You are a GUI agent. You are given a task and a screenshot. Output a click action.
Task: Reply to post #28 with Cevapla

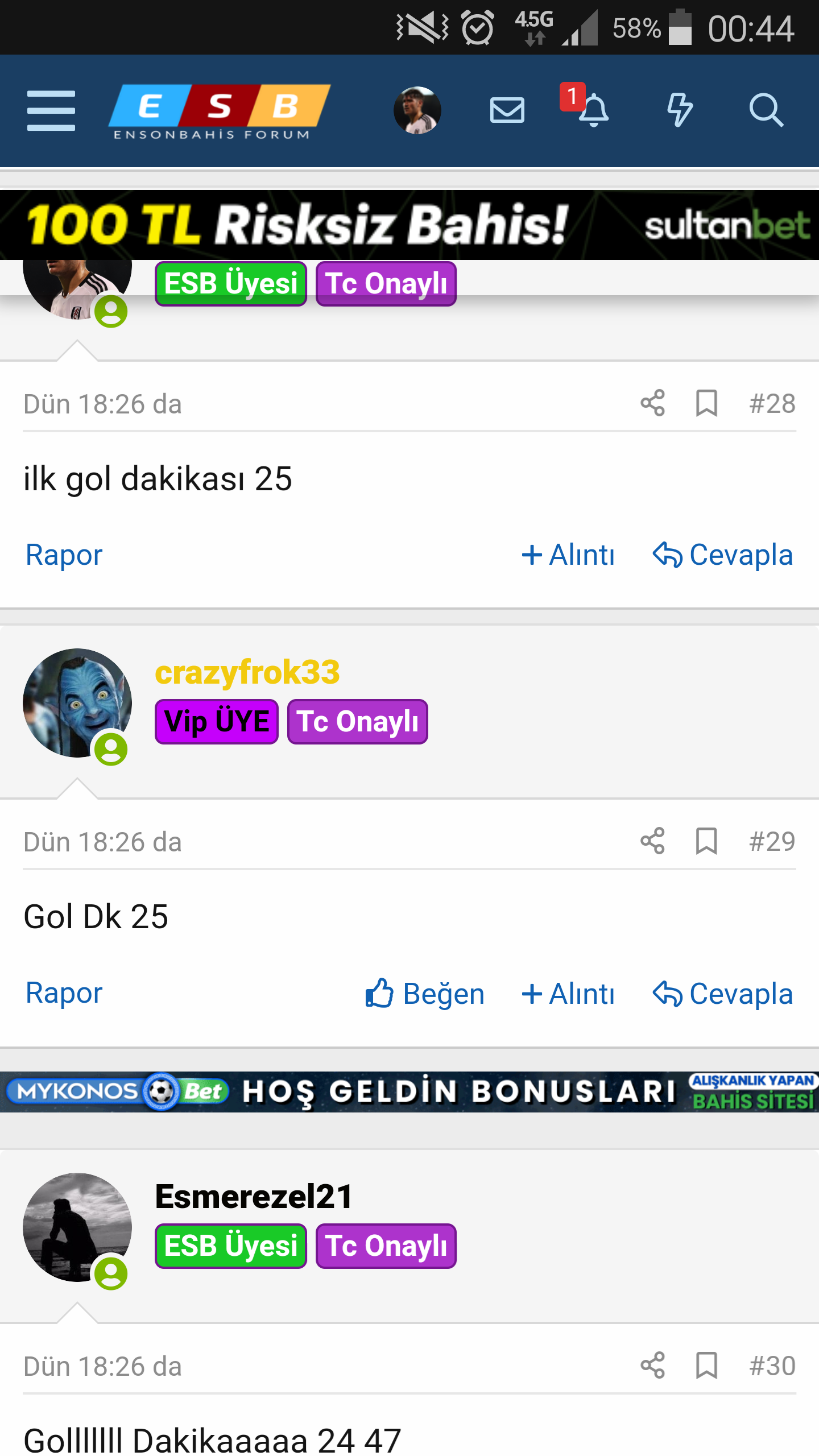coord(723,555)
